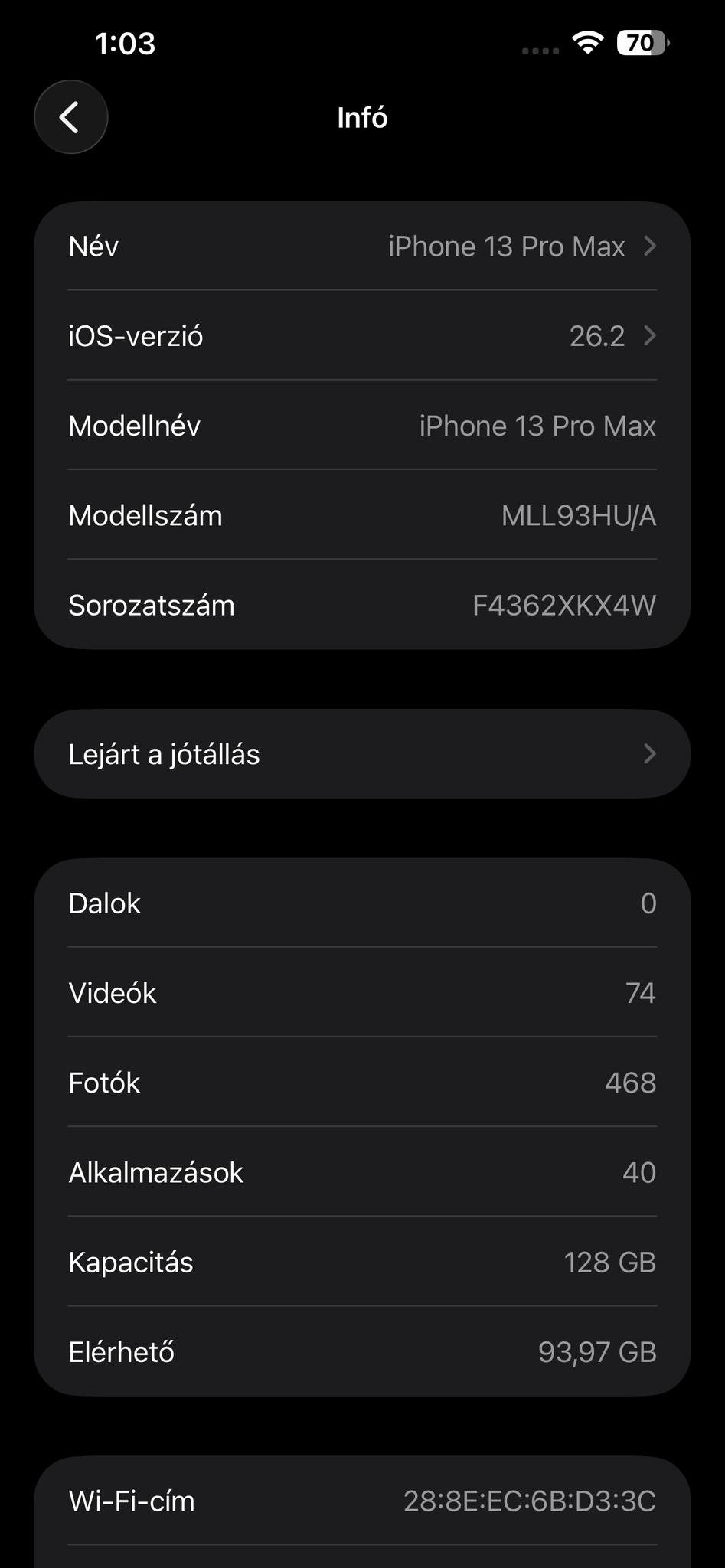Open the iOS-verzió details
The image size is (725, 1568).
(362, 336)
